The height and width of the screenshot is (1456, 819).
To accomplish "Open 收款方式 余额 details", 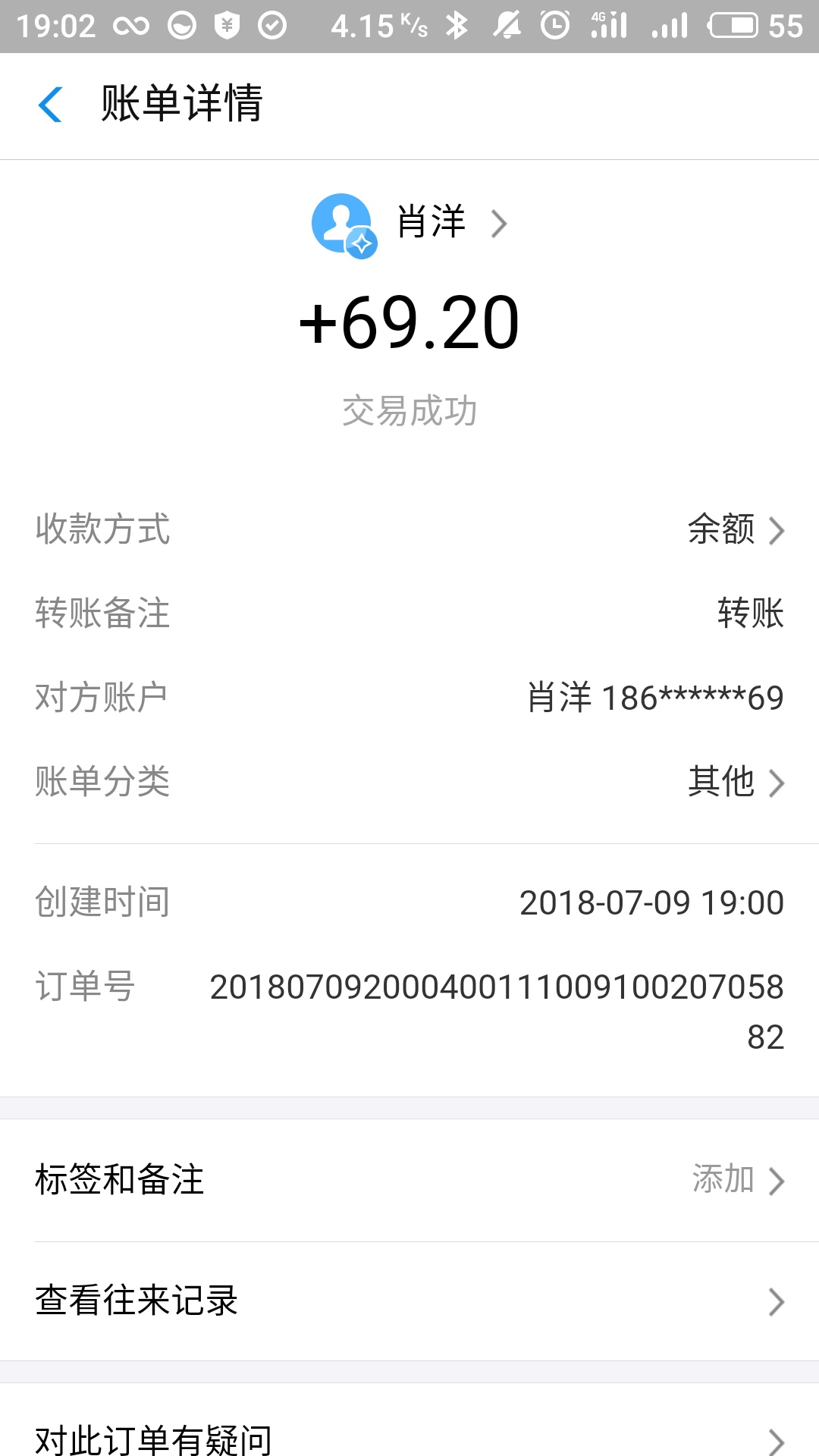I will 734,529.
